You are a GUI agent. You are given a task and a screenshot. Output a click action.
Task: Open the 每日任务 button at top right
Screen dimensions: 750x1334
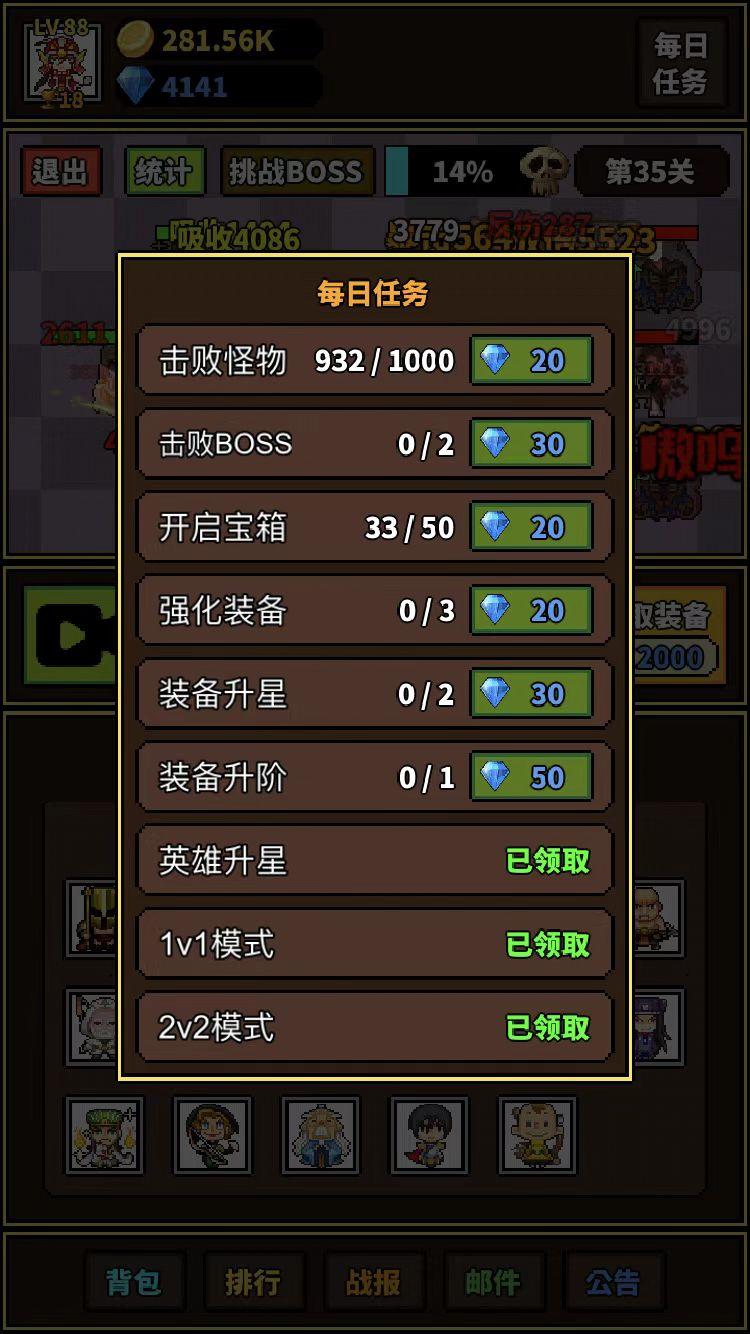click(681, 62)
